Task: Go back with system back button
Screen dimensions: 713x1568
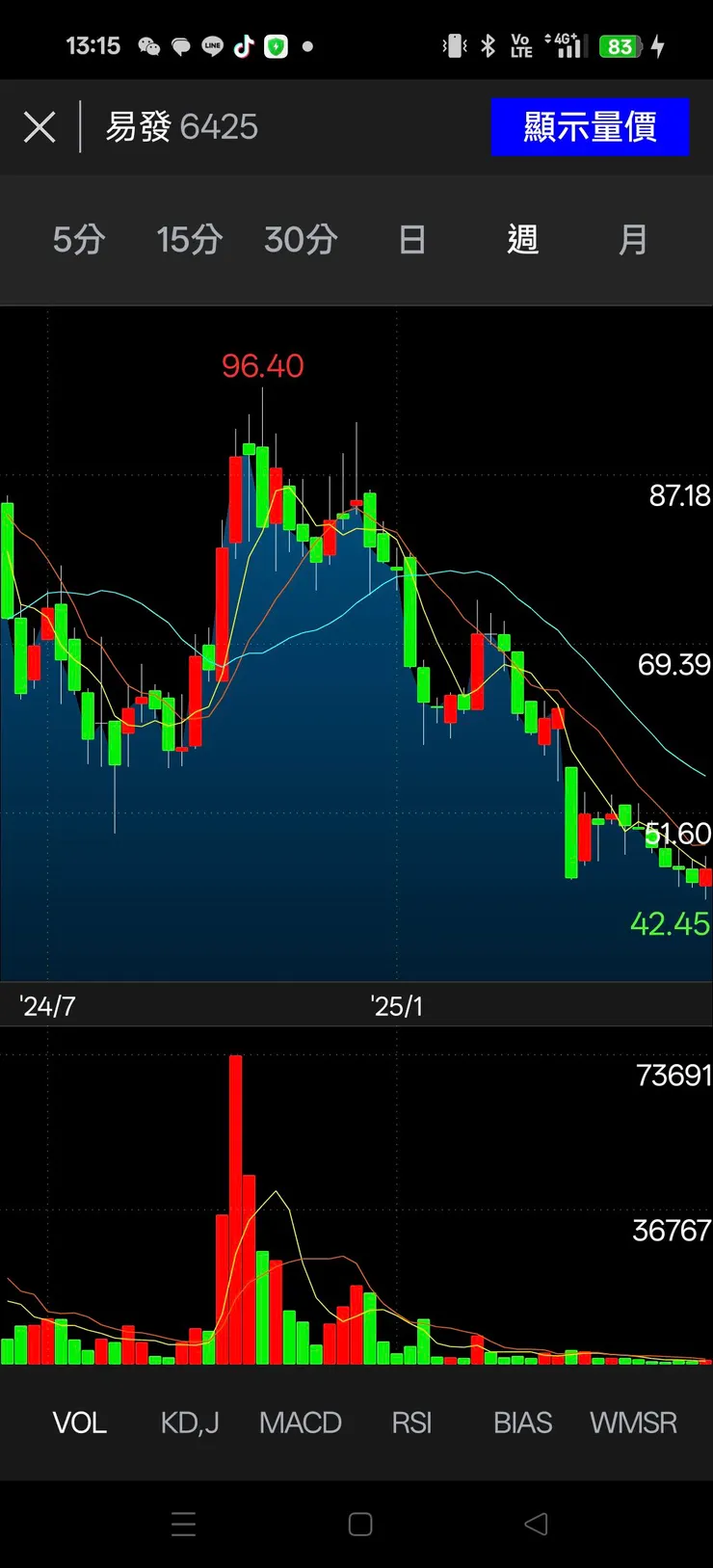Action: coord(536,1524)
